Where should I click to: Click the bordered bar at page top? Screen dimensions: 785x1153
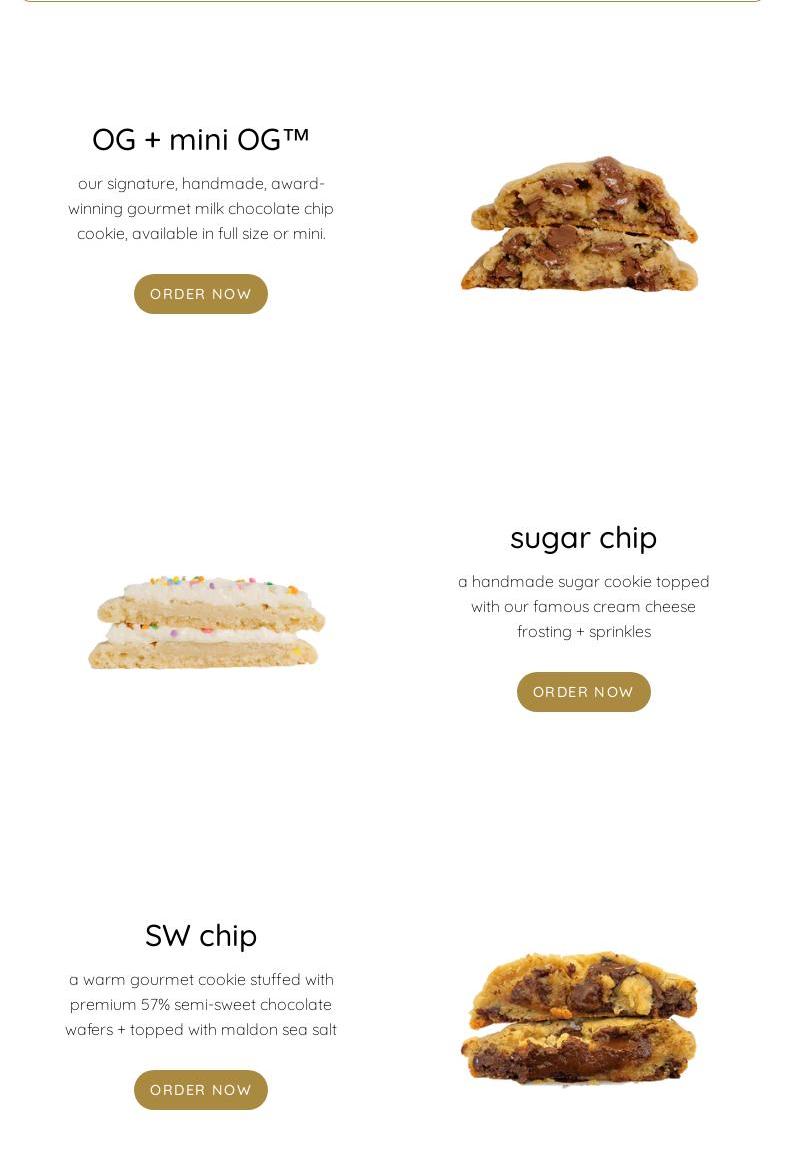(392, 3)
